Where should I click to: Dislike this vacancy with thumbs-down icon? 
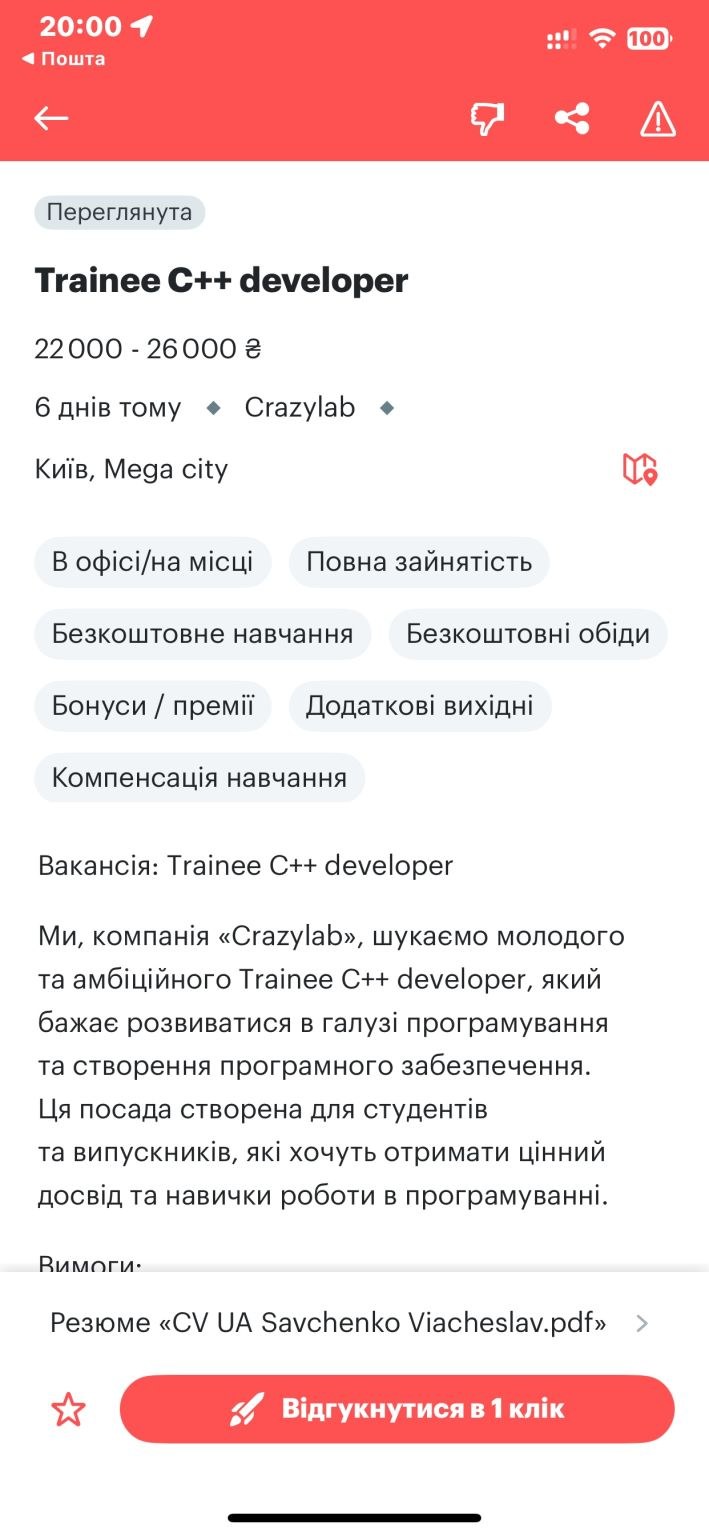pos(487,119)
